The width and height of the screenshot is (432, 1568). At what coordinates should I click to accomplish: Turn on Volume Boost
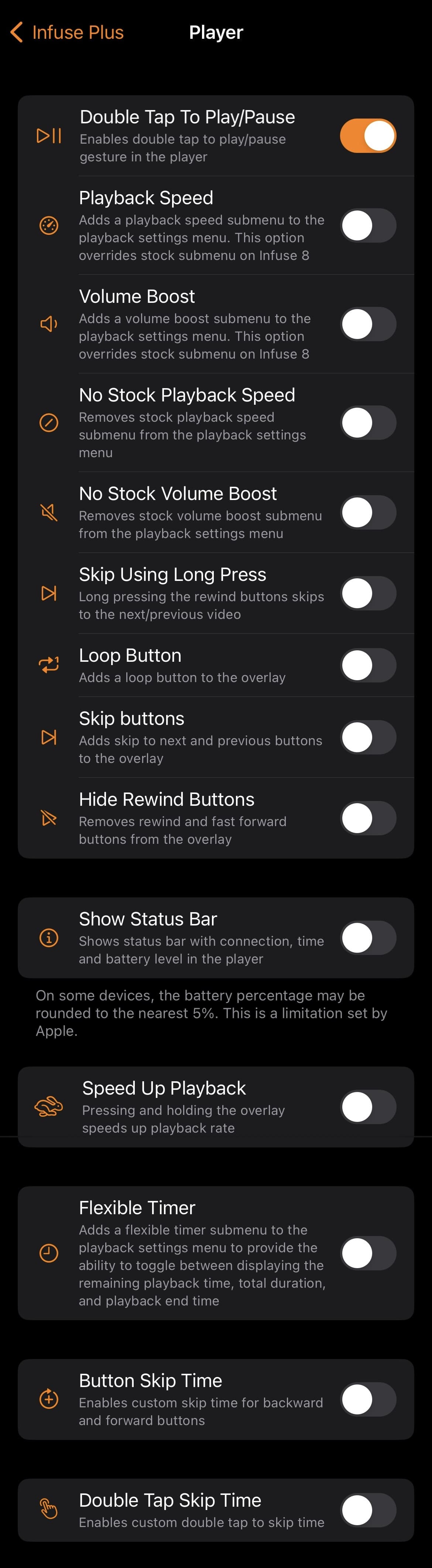click(367, 325)
